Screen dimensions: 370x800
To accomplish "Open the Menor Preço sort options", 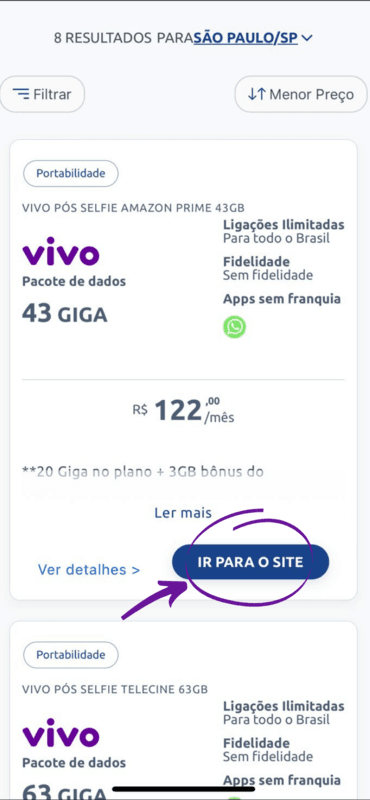I will pyautogui.click(x=301, y=94).
